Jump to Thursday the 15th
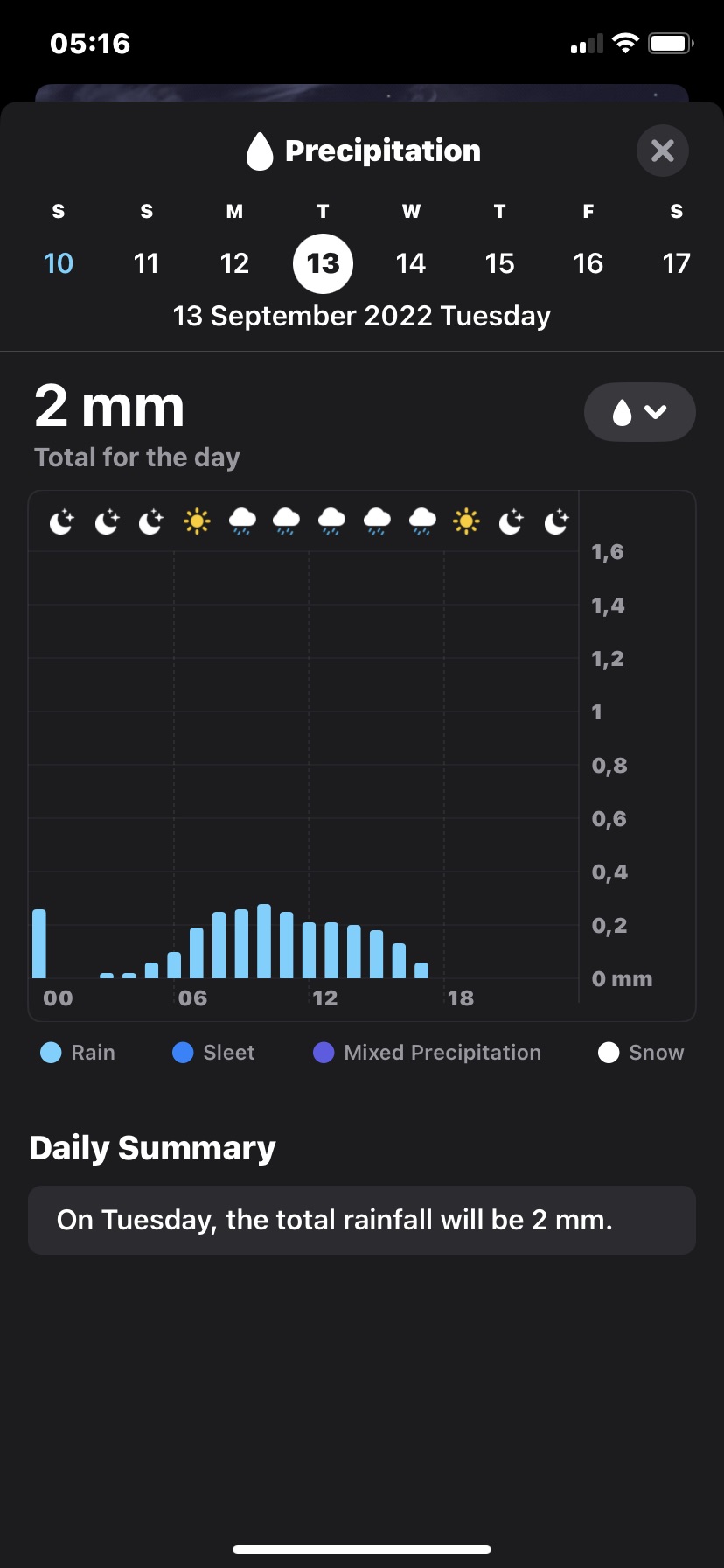This screenshot has width=724, height=1568. [499, 263]
